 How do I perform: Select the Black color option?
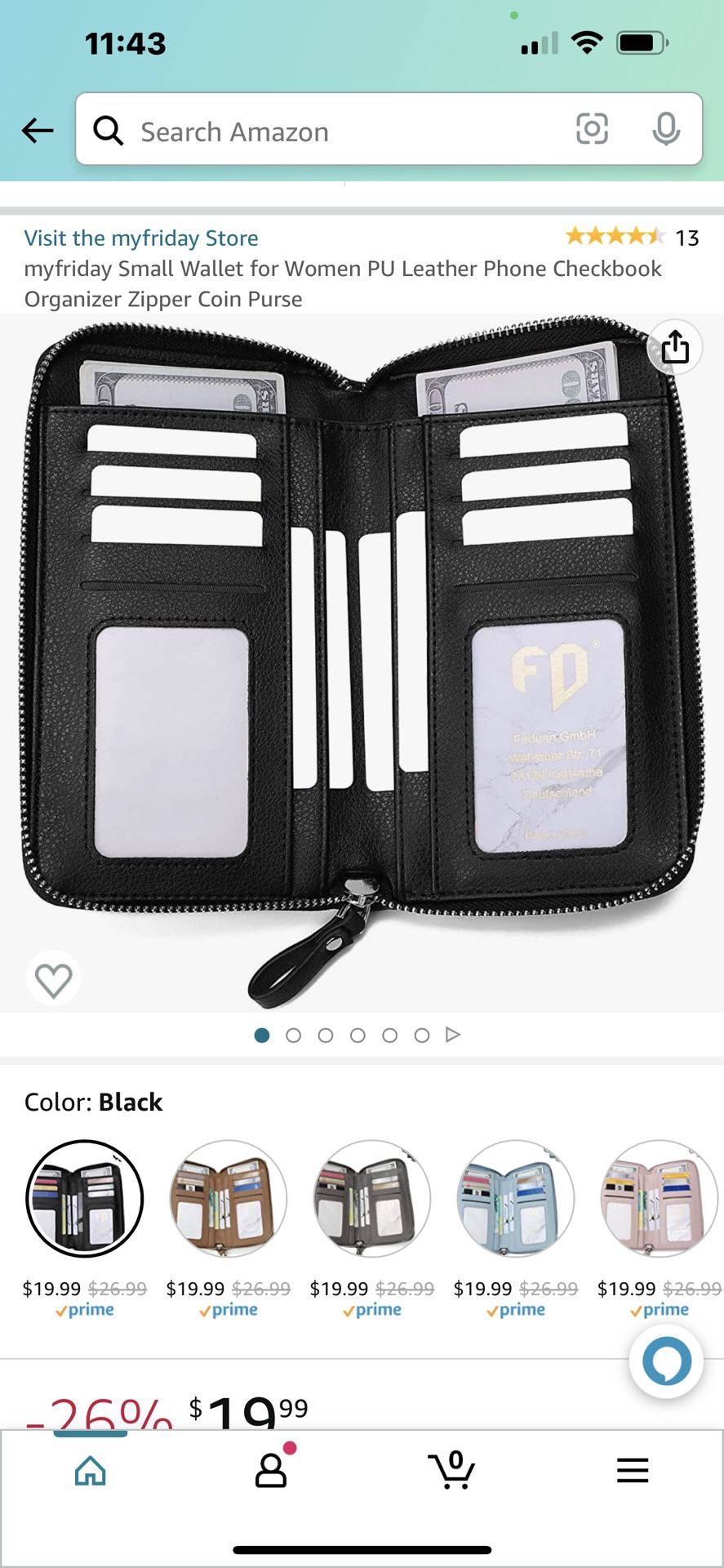click(x=85, y=1198)
